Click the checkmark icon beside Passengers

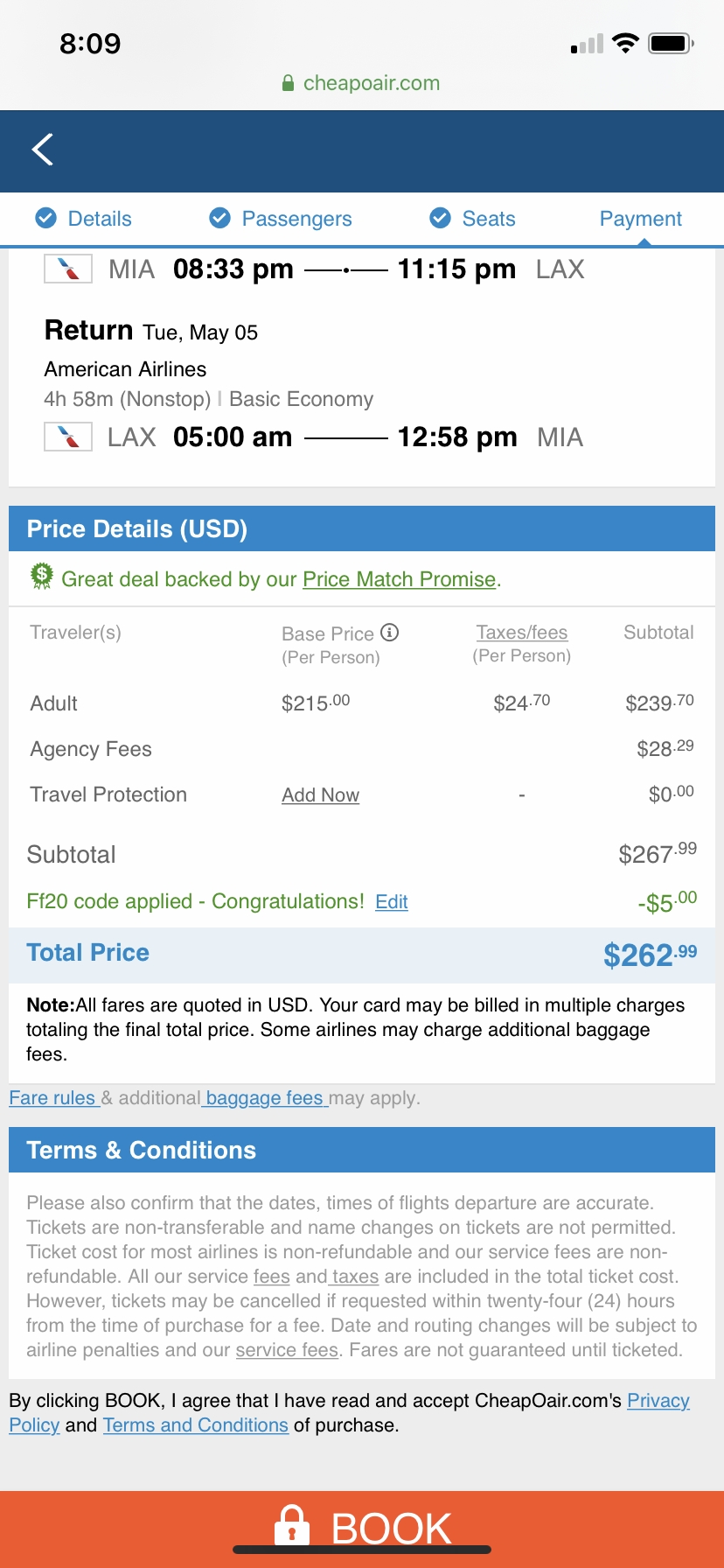point(220,218)
